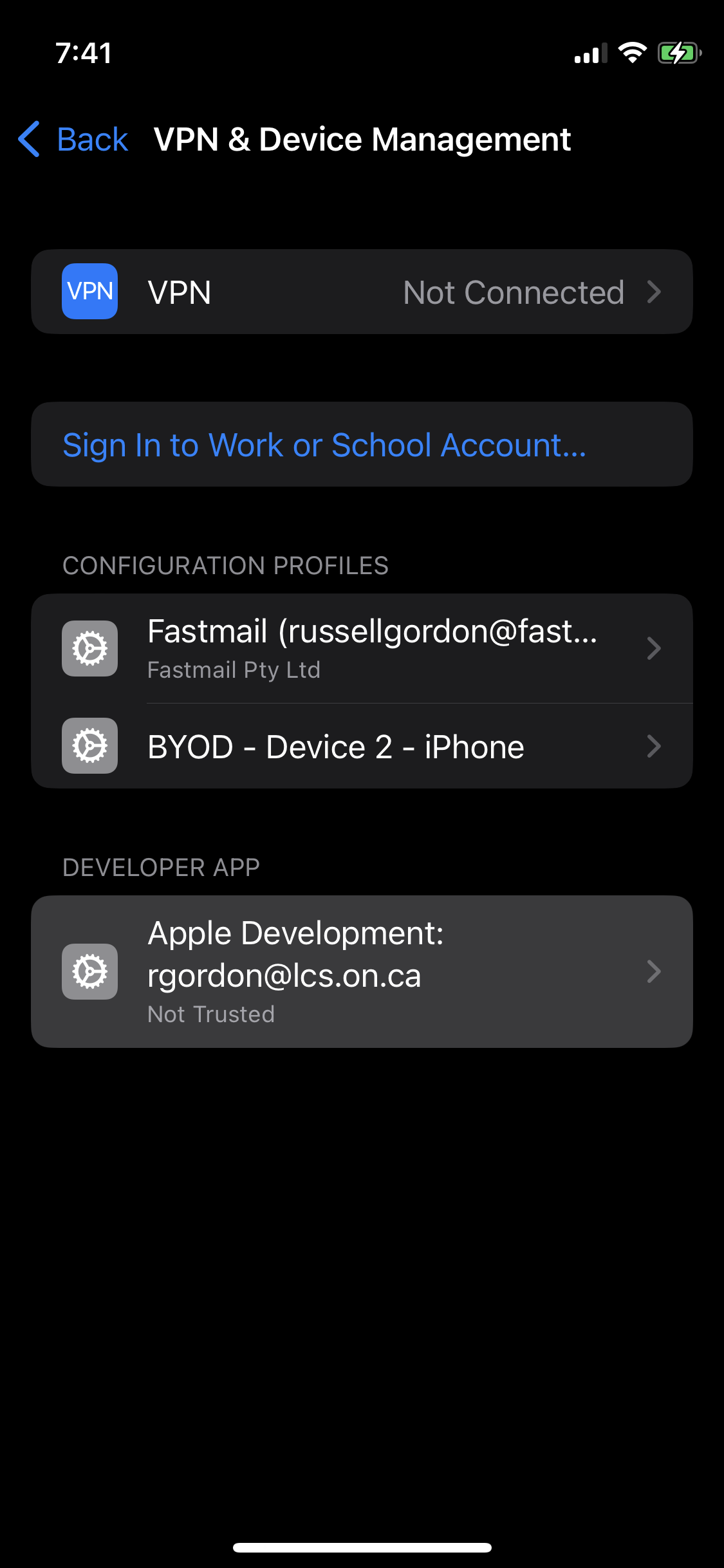Screen dimensions: 724x1568
Task: Go back to the previous settings page
Action: 74,139
